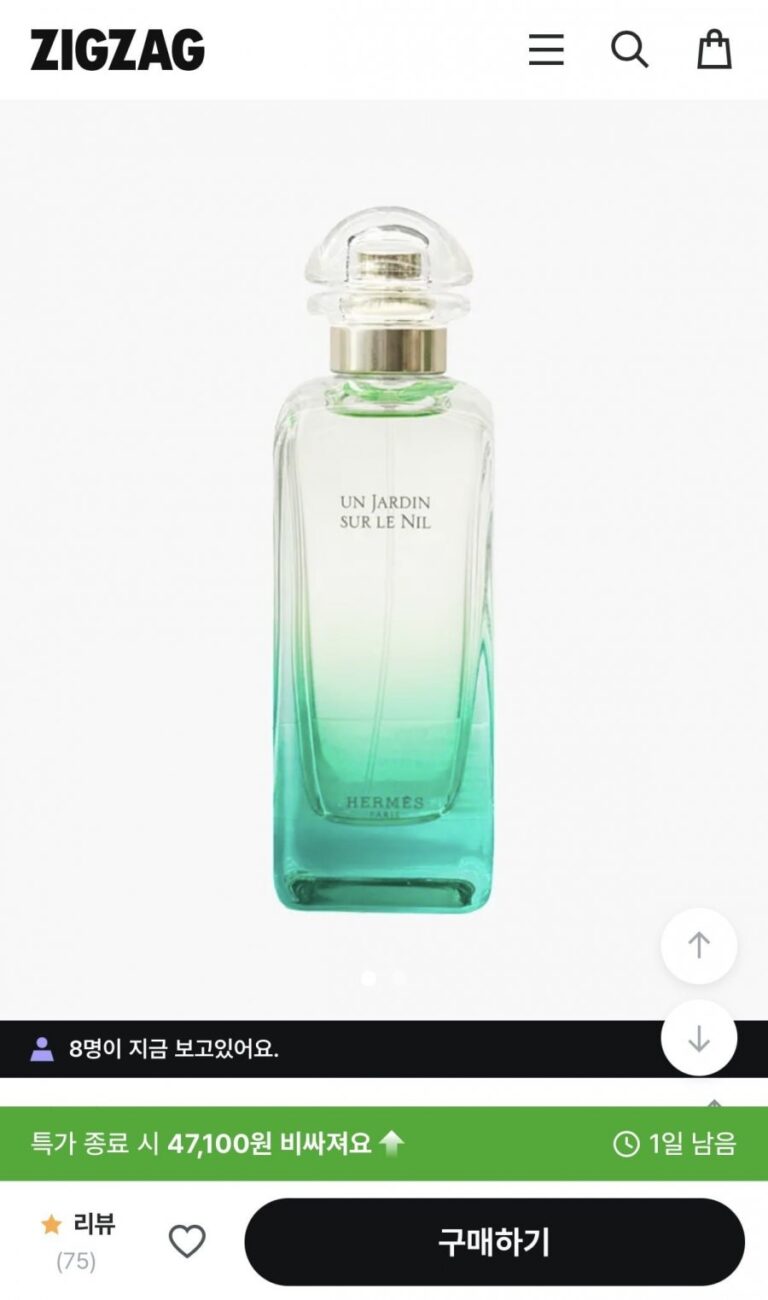Add this perfume to wishlist with heart

[x=187, y=1242]
